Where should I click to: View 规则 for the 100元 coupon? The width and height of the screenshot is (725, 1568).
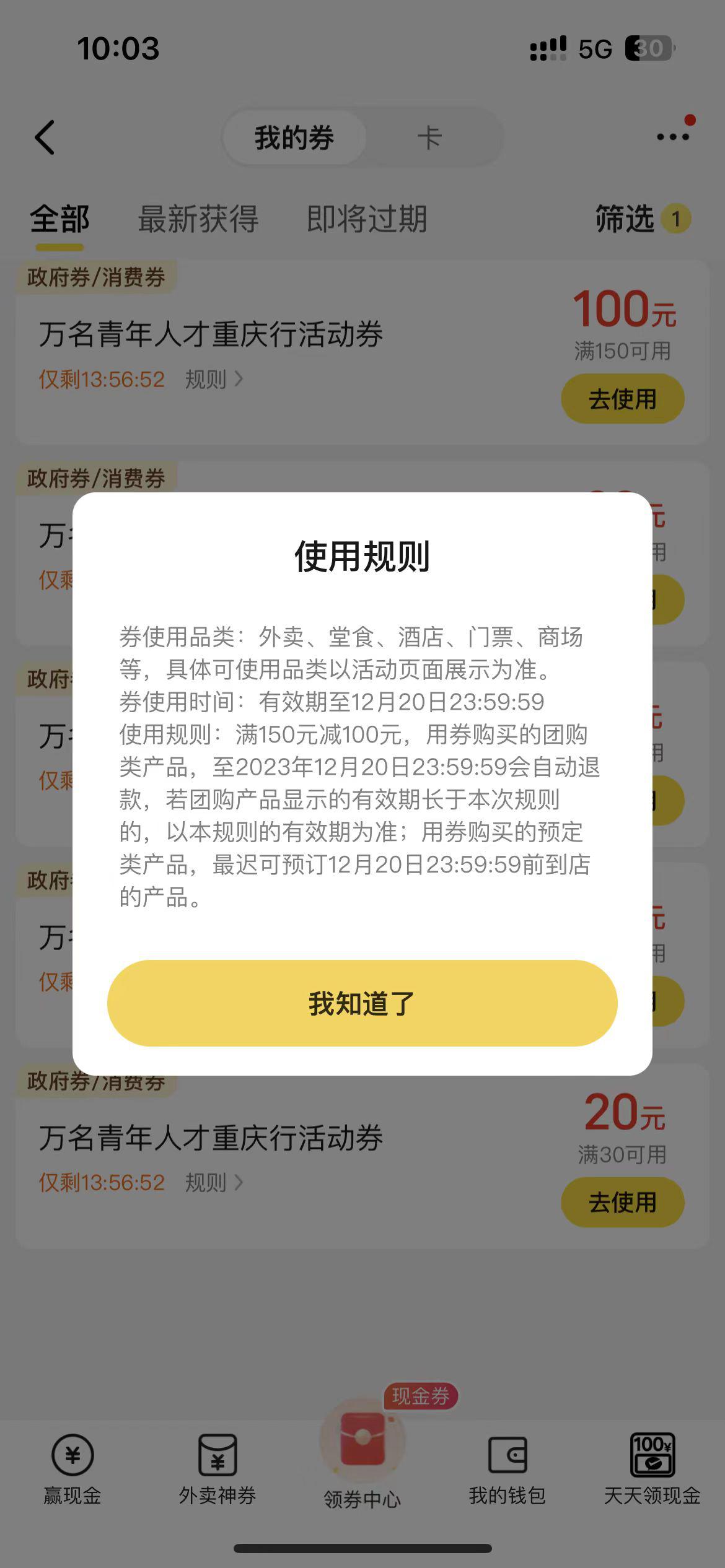point(214,379)
